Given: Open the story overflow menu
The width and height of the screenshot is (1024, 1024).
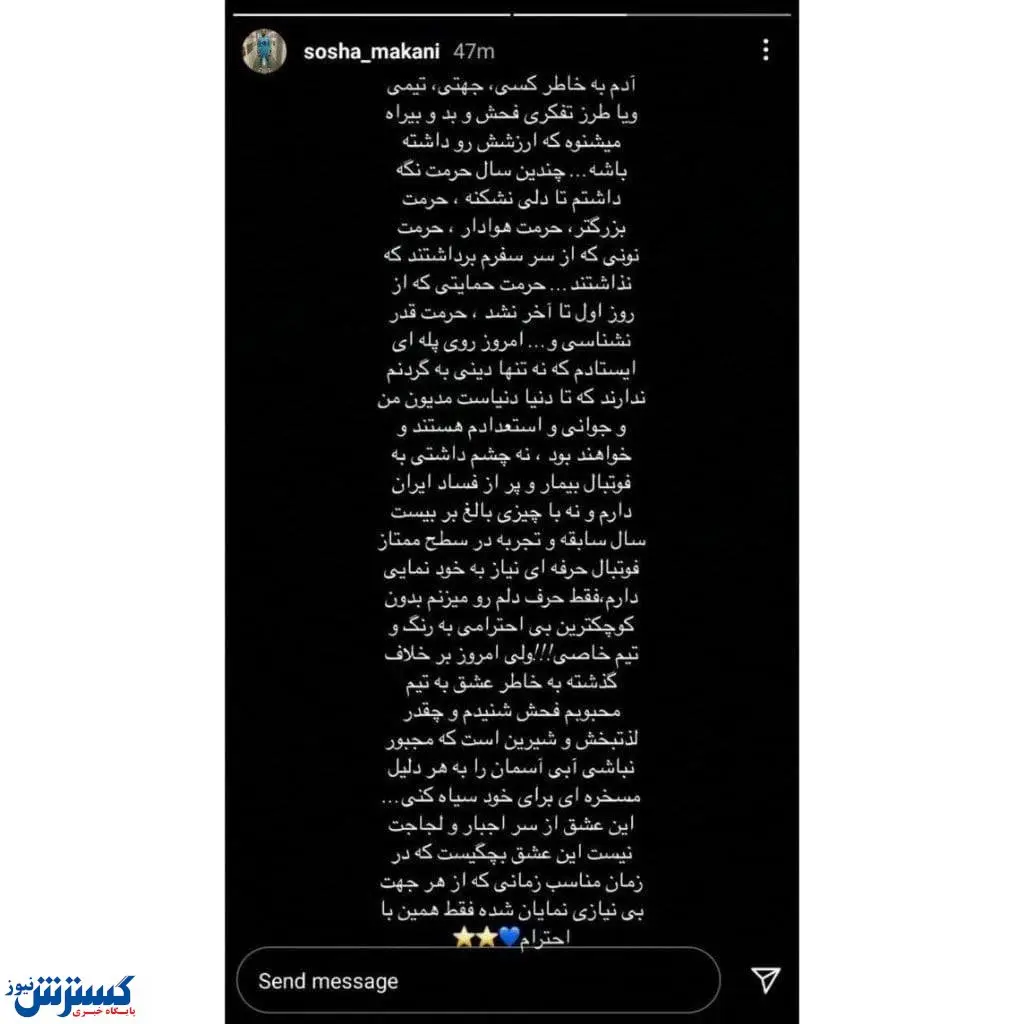Looking at the screenshot, I should (x=765, y=51).
